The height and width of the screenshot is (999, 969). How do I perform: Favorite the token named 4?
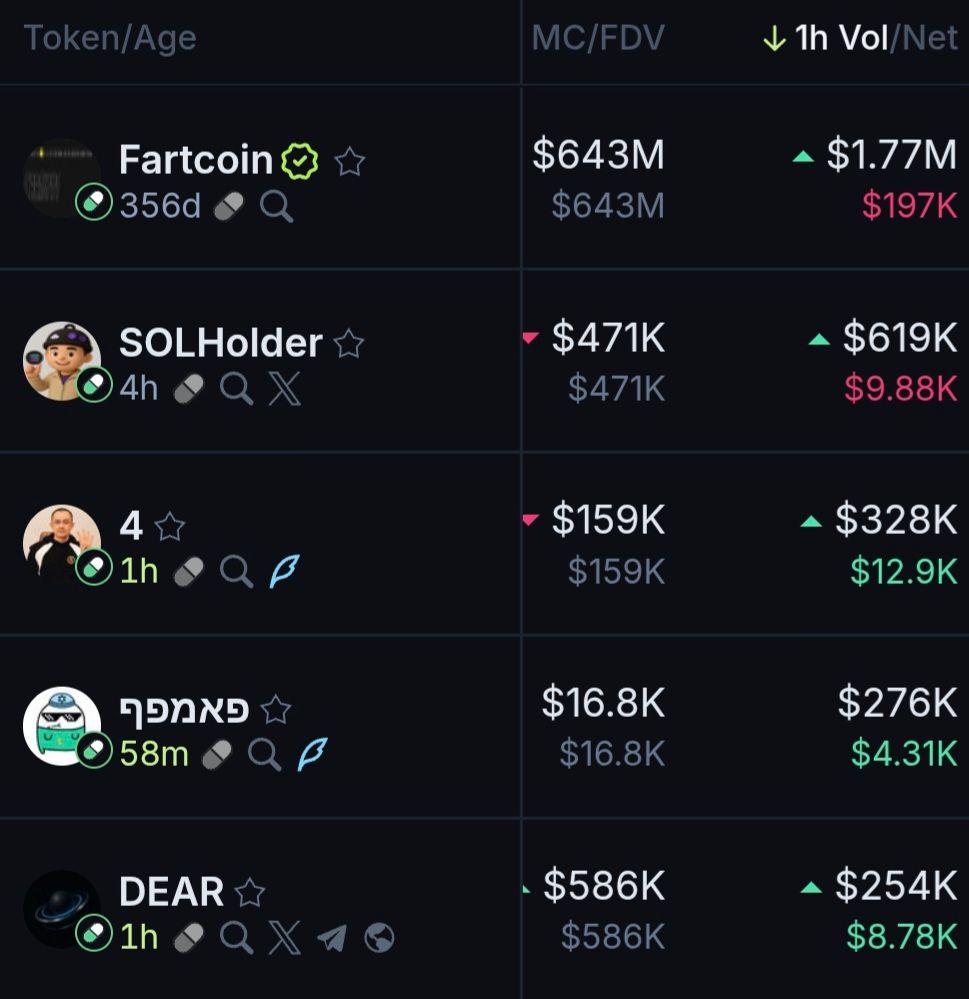point(170,527)
